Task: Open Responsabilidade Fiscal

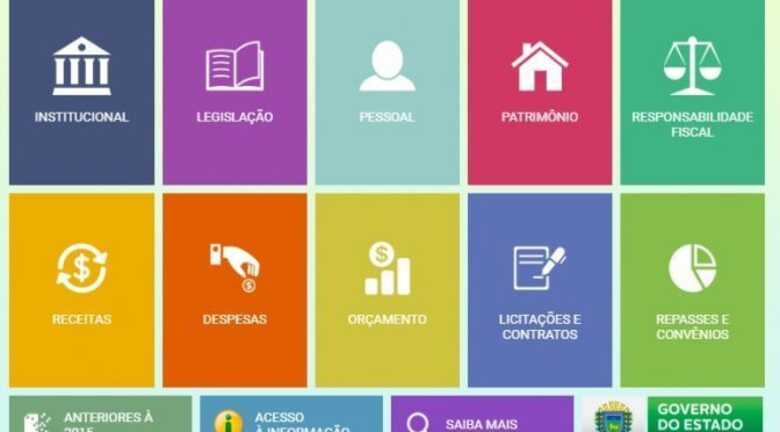Action: [692, 90]
